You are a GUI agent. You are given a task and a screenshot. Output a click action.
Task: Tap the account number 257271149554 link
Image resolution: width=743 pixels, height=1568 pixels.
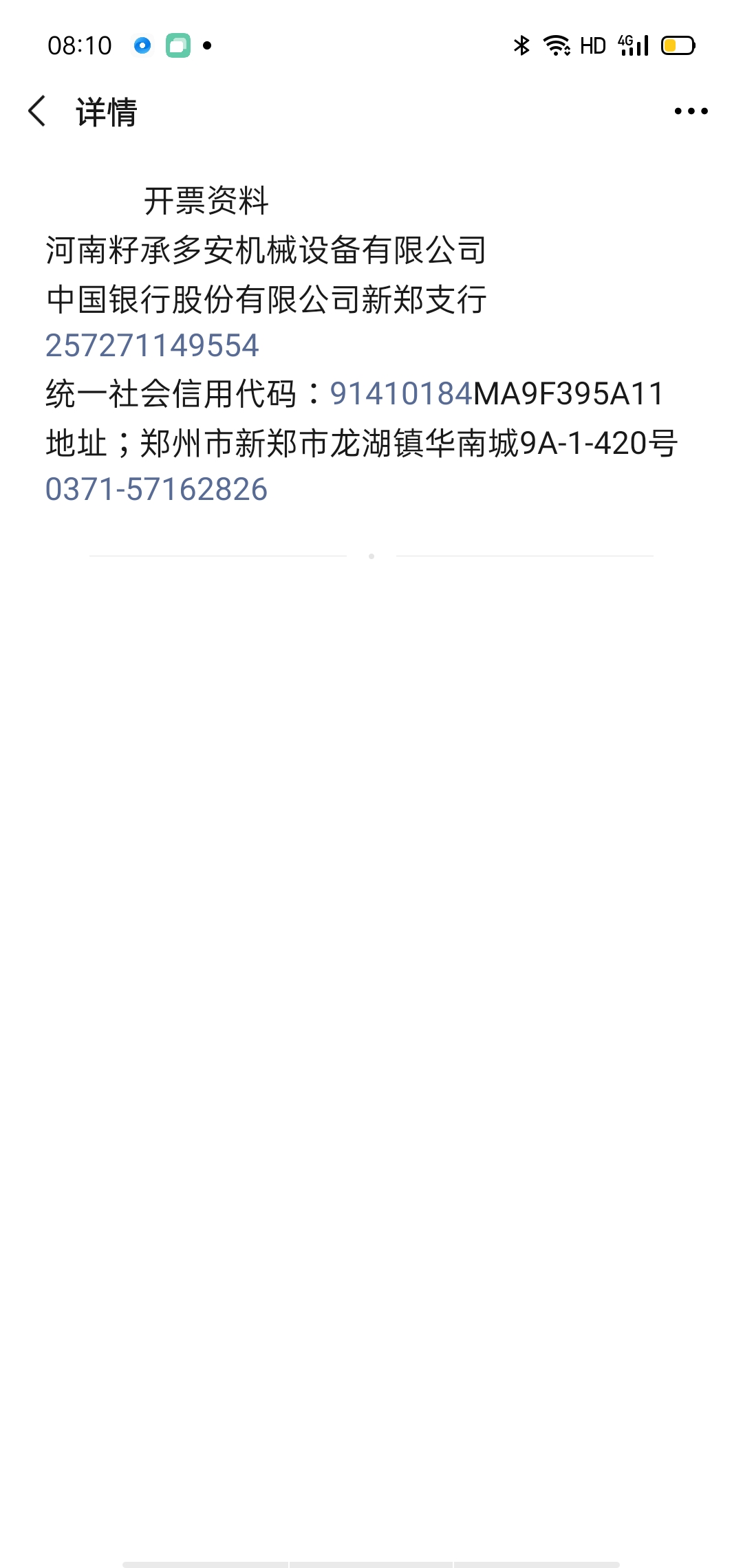pyautogui.click(x=152, y=345)
